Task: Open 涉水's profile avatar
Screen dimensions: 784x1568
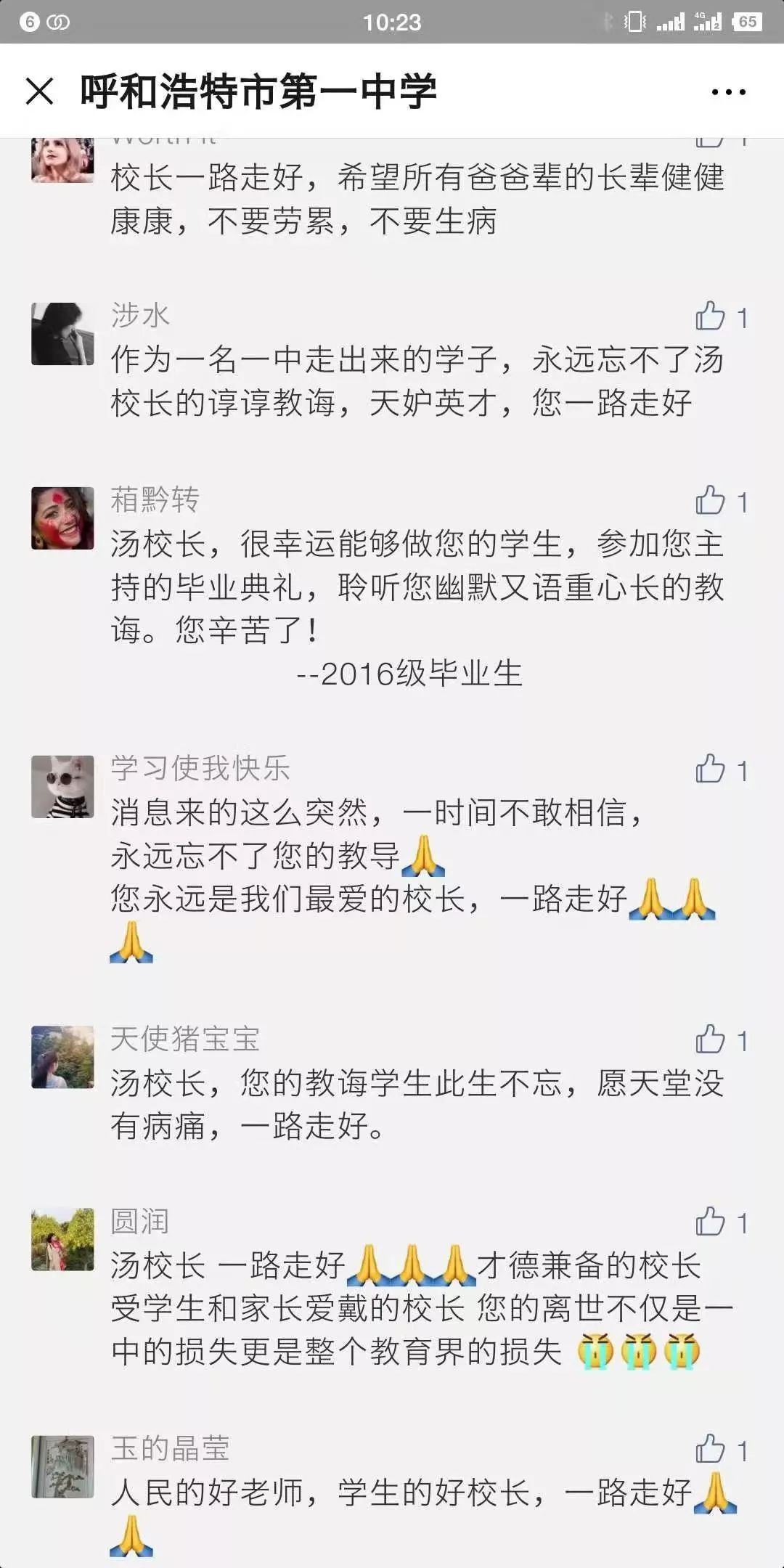Action: 63,334
